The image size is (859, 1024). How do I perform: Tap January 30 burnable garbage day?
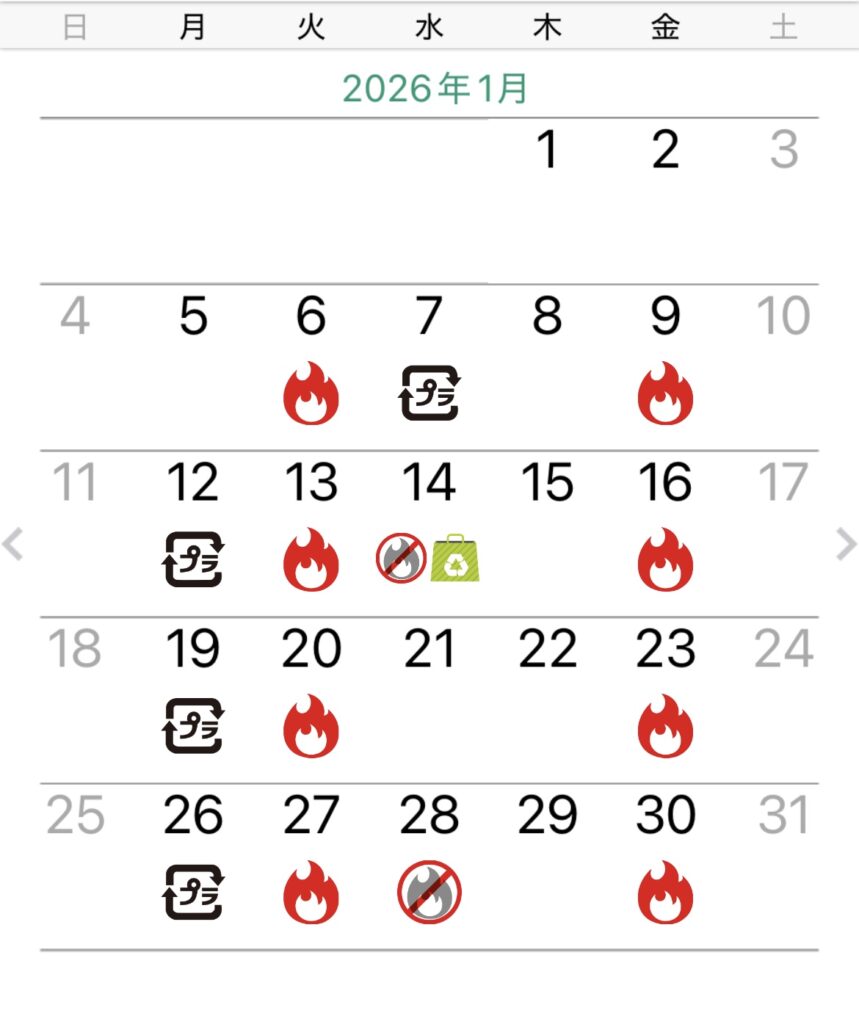tap(665, 865)
